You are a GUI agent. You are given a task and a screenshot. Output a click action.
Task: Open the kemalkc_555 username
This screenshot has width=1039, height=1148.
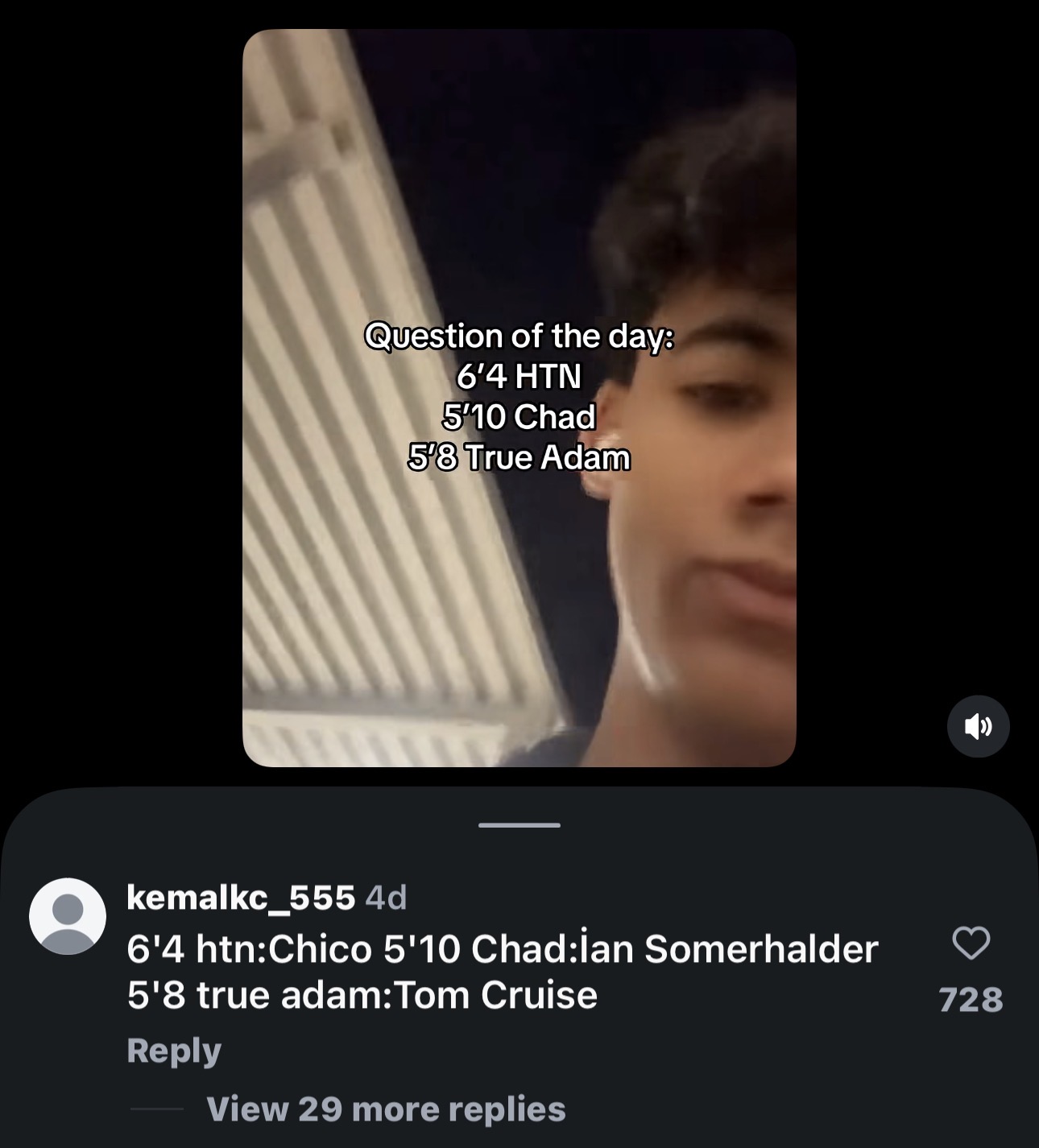(241, 897)
